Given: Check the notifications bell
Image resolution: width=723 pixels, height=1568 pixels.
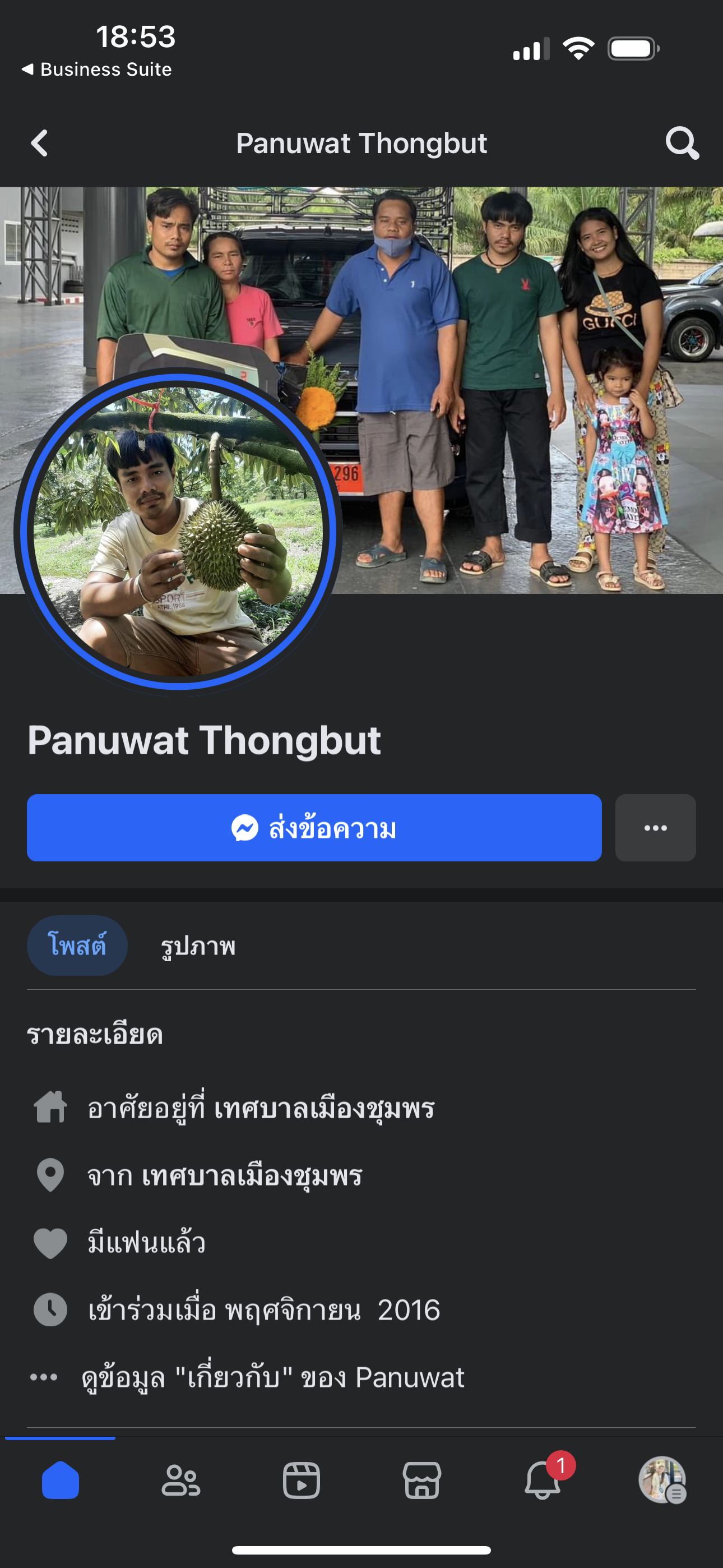Looking at the screenshot, I should 543,1481.
